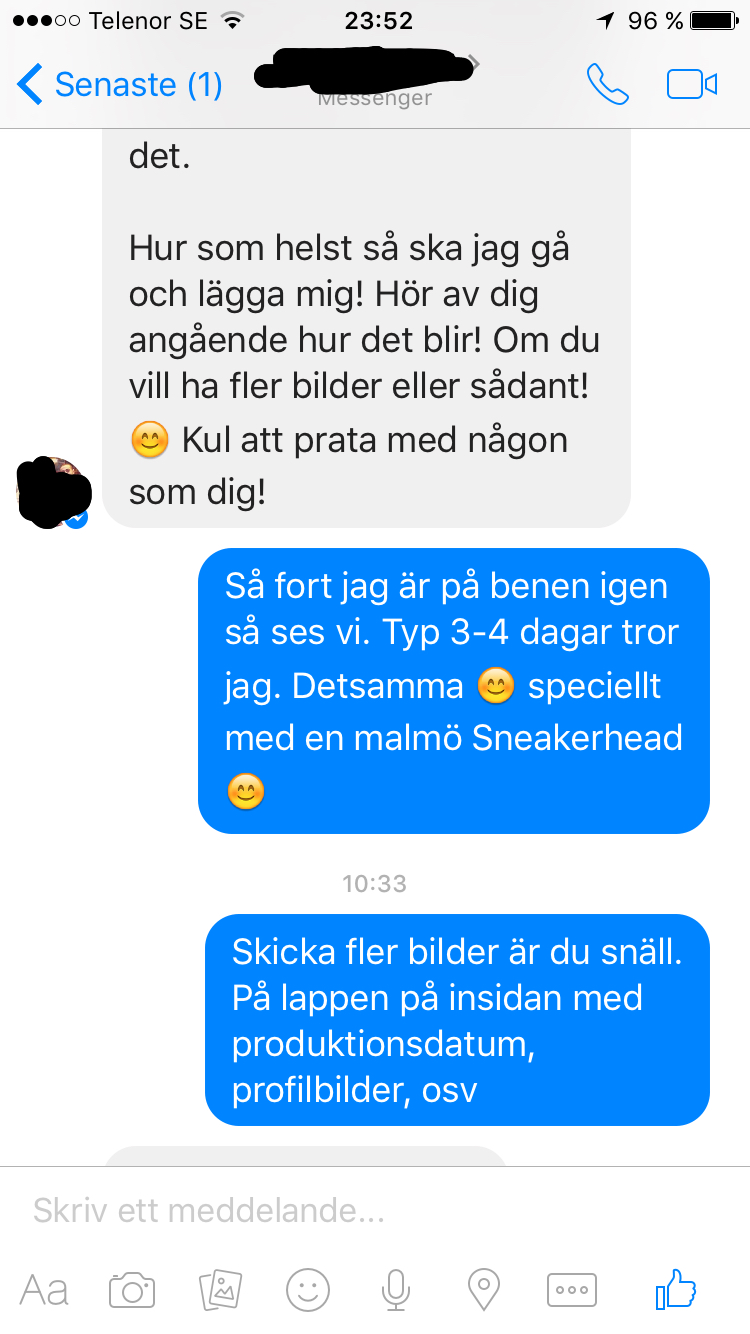Record a voice message with the microphone
This screenshot has width=750, height=1334.
point(396,1290)
